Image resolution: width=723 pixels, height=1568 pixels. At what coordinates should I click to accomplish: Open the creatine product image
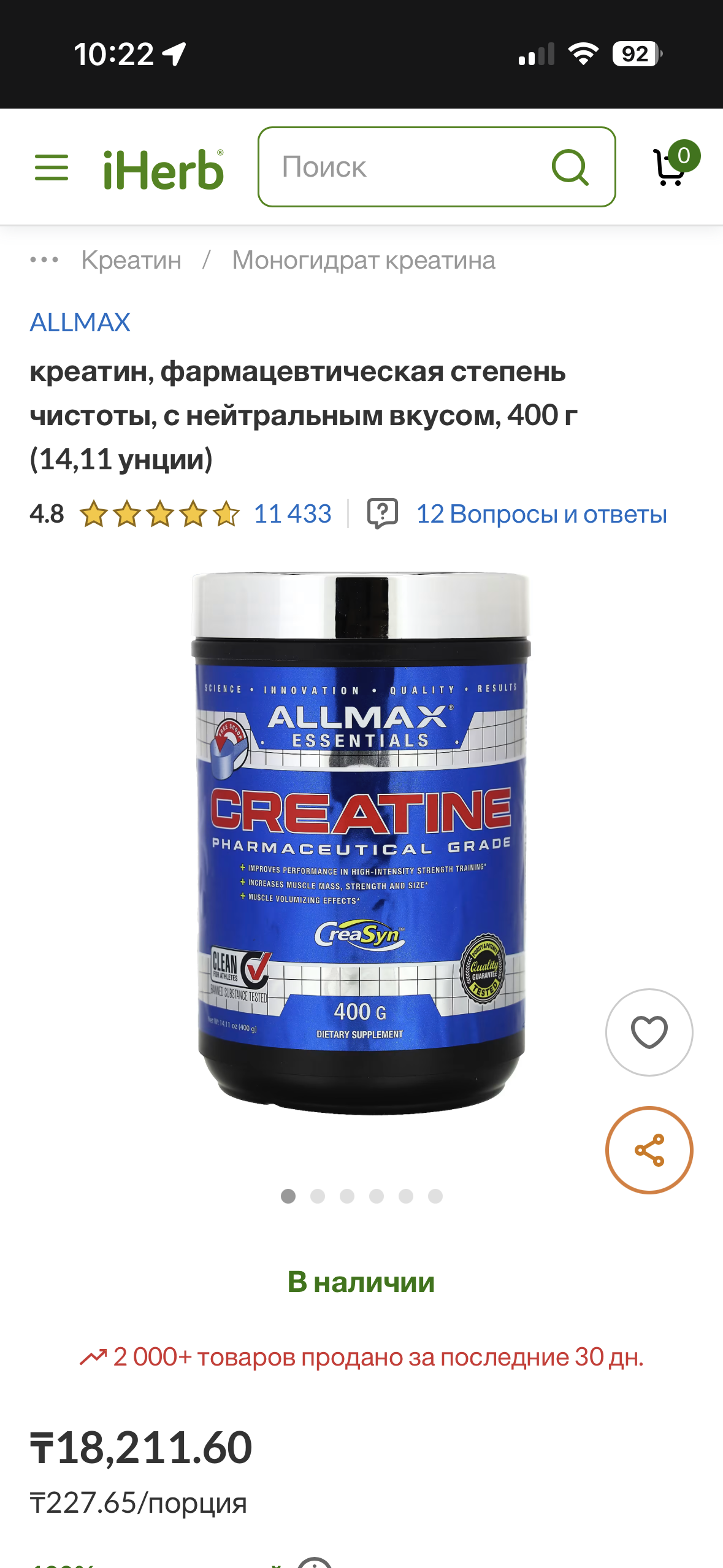coord(361,844)
